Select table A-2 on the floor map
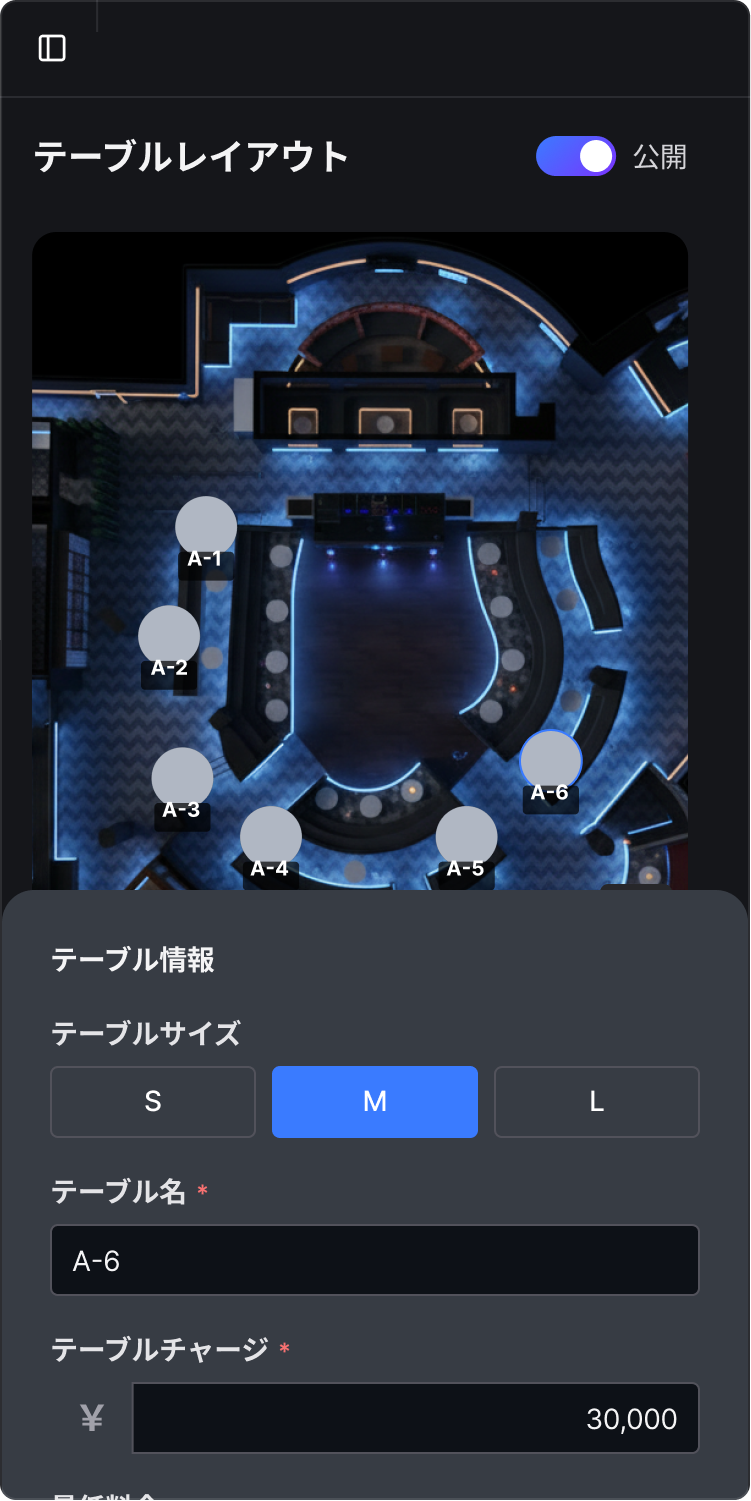Viewport: 751px width, 1501px height. tap(169, 636)
